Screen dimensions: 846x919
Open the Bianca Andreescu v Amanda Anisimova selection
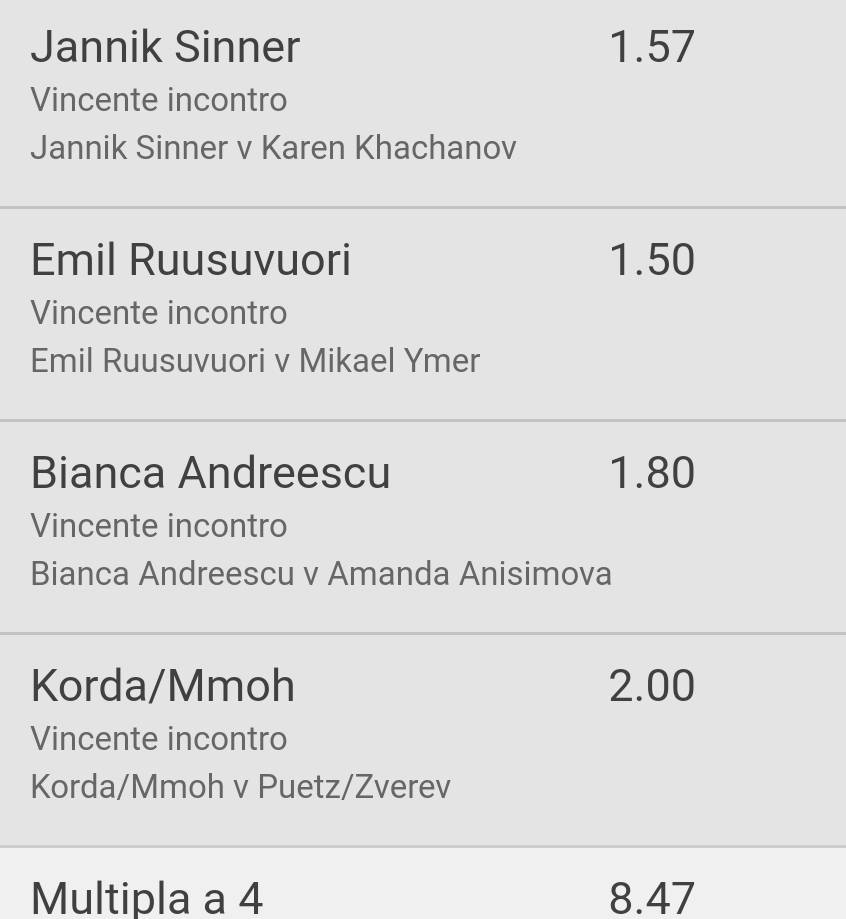click(423, 527)
